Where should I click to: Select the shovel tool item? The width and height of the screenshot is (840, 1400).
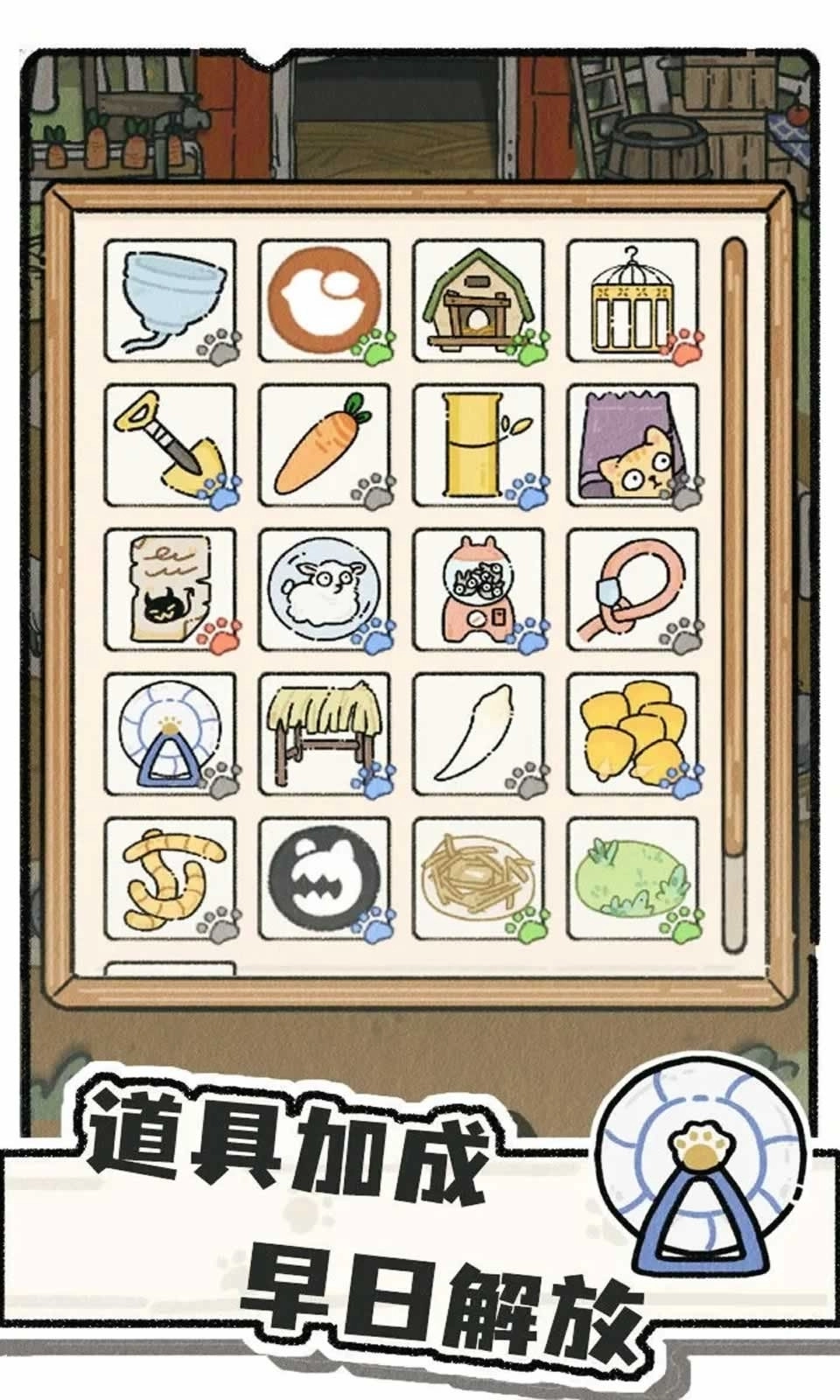[171, 446]
